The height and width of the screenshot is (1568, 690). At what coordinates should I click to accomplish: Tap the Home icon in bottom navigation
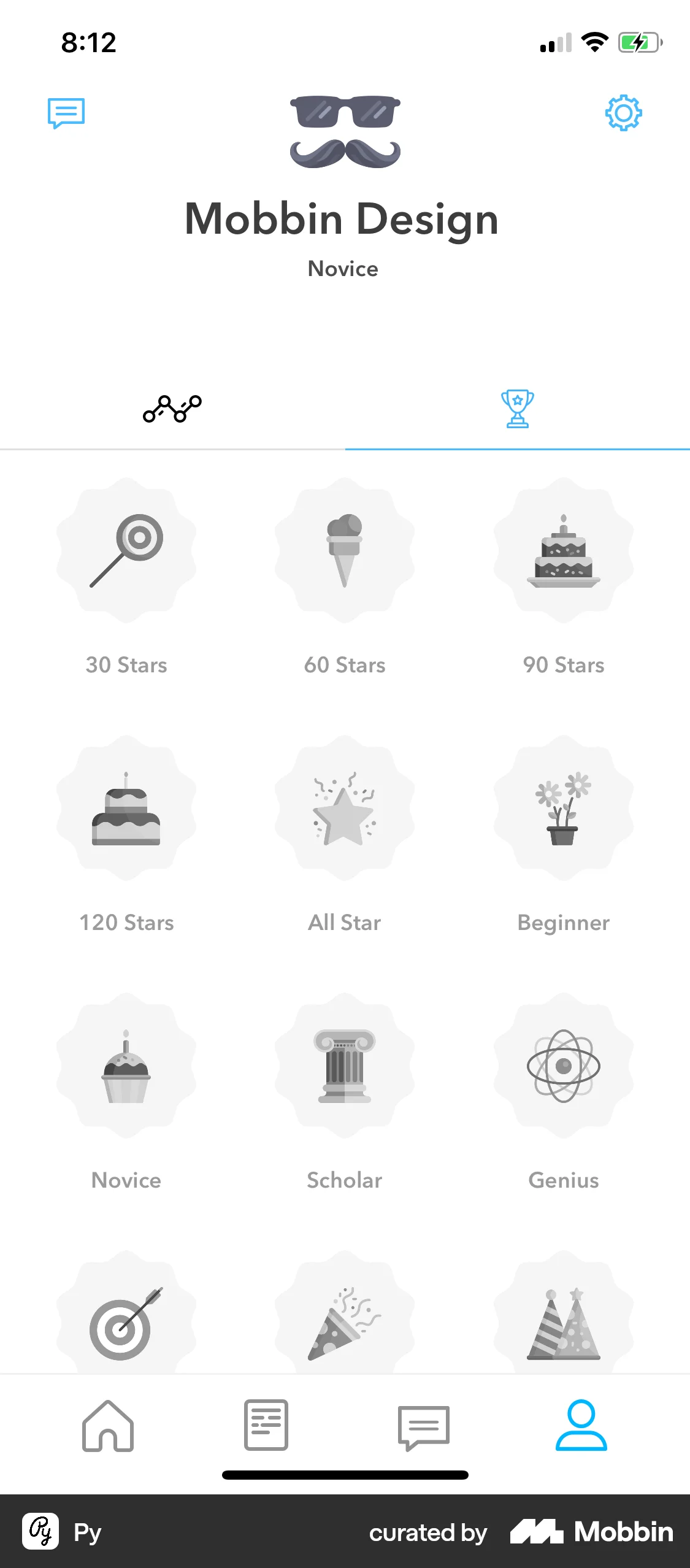coord(107,1428)
